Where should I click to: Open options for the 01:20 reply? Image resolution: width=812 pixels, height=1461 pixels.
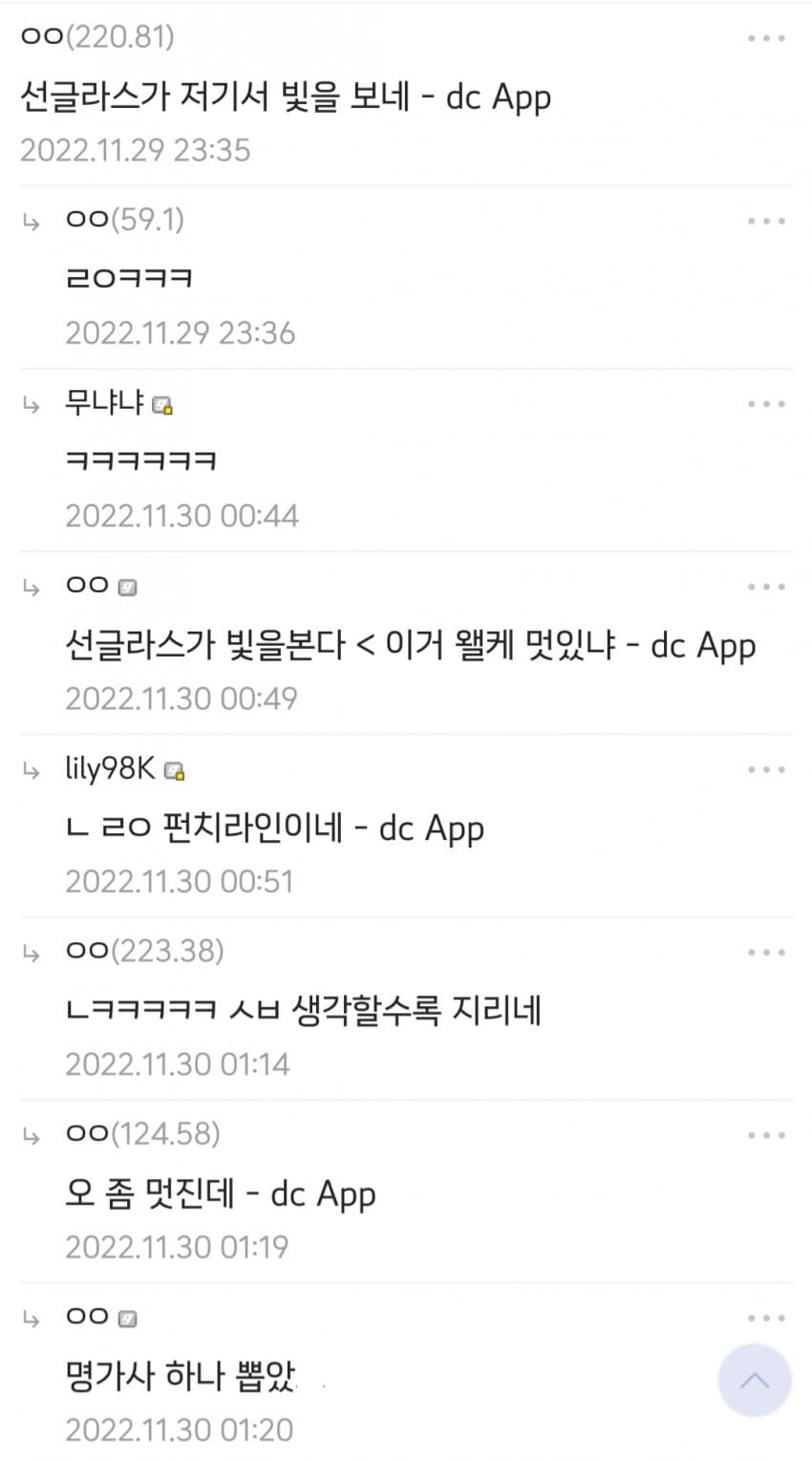tap(766, 1318)
